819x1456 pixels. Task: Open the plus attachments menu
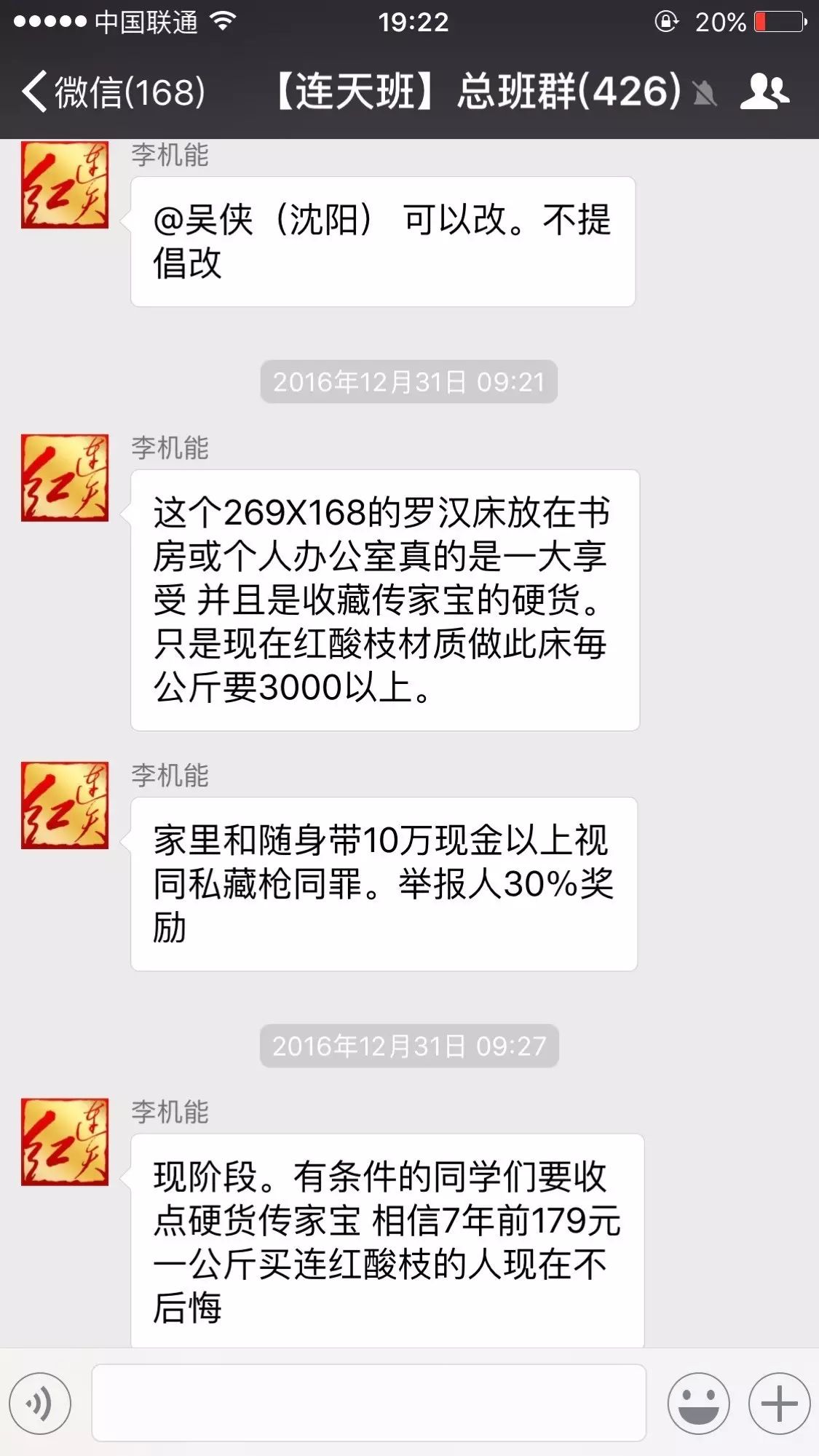779,1404
